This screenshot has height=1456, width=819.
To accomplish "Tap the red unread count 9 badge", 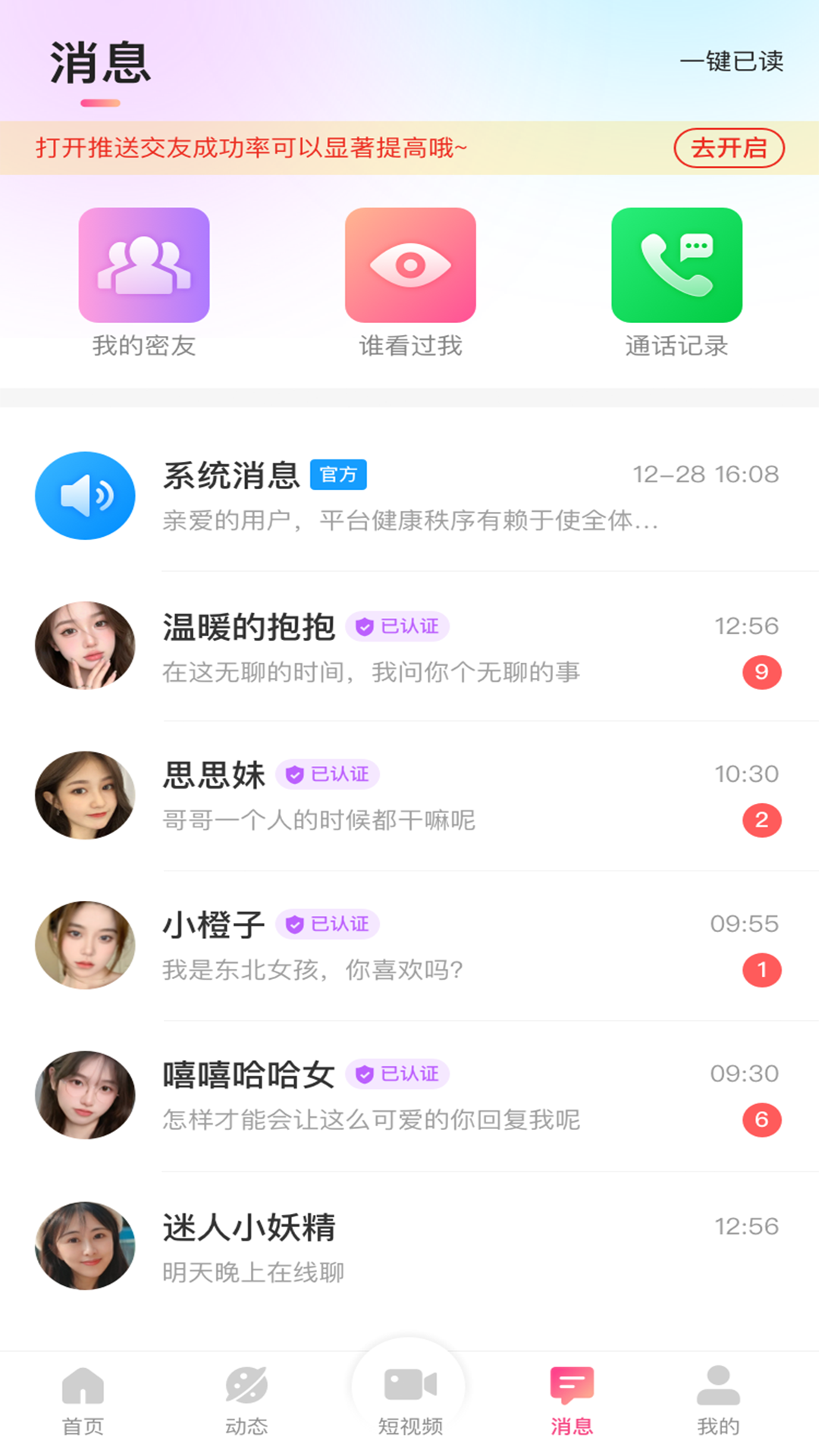I will pyautogui.click(x=761, y=672).
